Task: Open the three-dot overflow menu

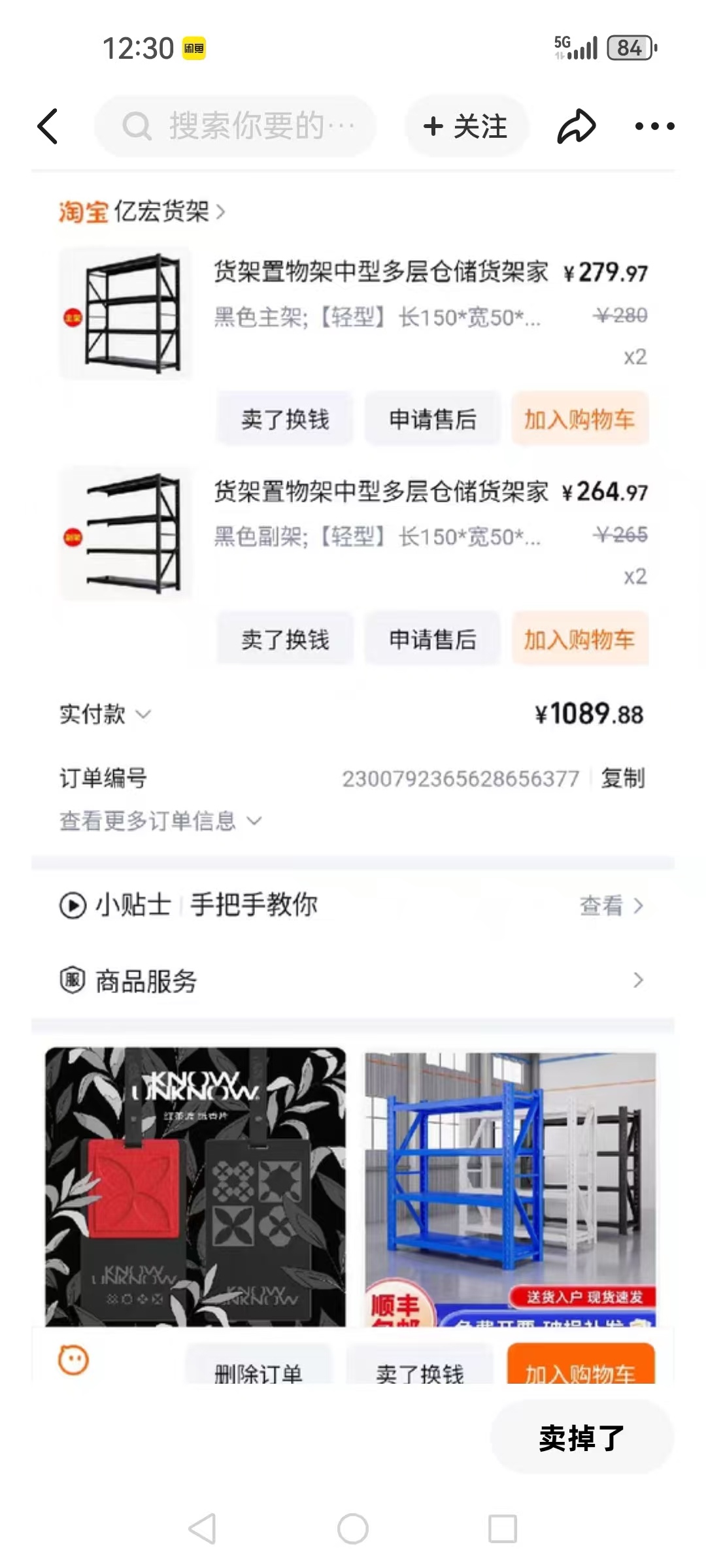Action: tap(654, 126)
